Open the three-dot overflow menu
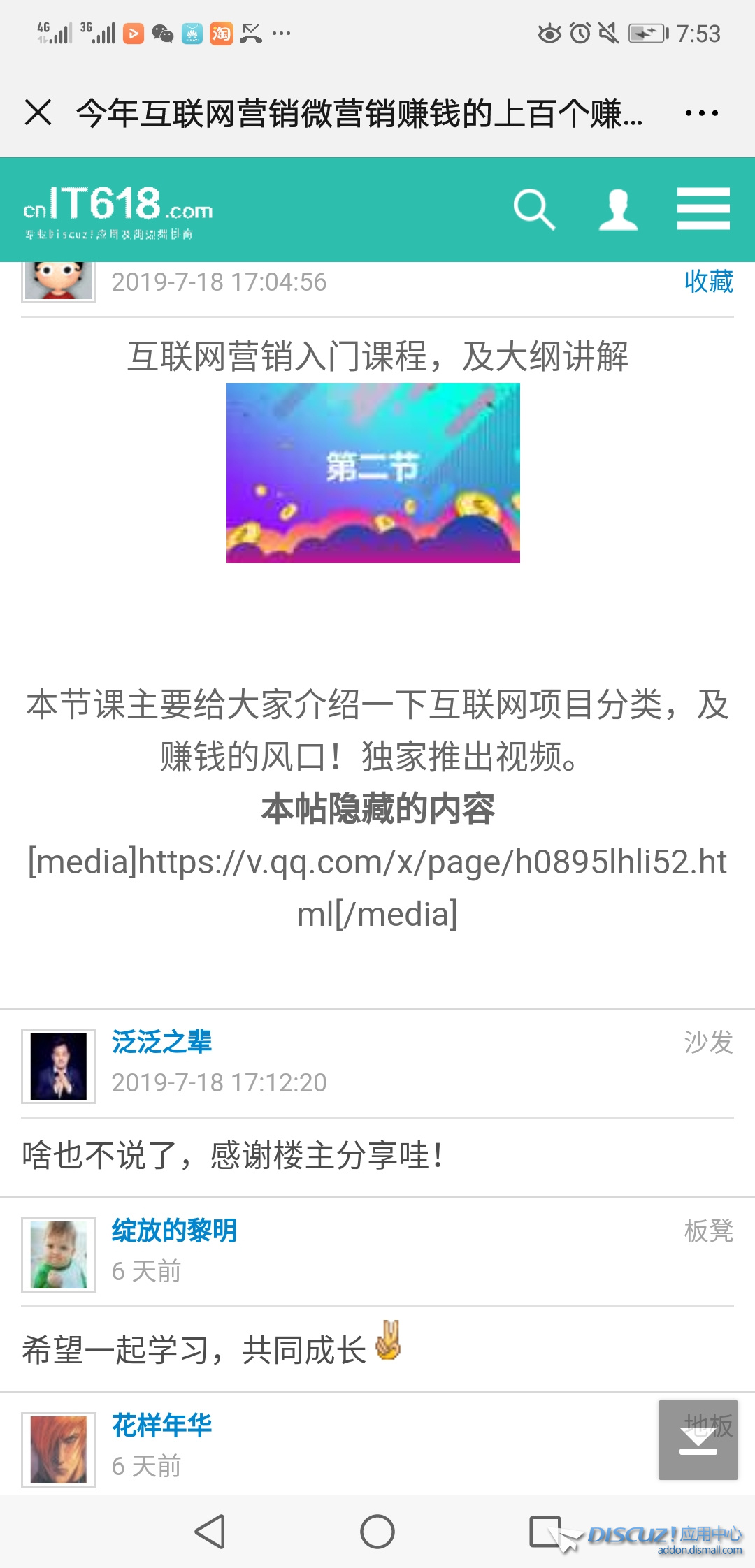The image size is (755, 1568). pyautogui.click(x=701, y=112)
